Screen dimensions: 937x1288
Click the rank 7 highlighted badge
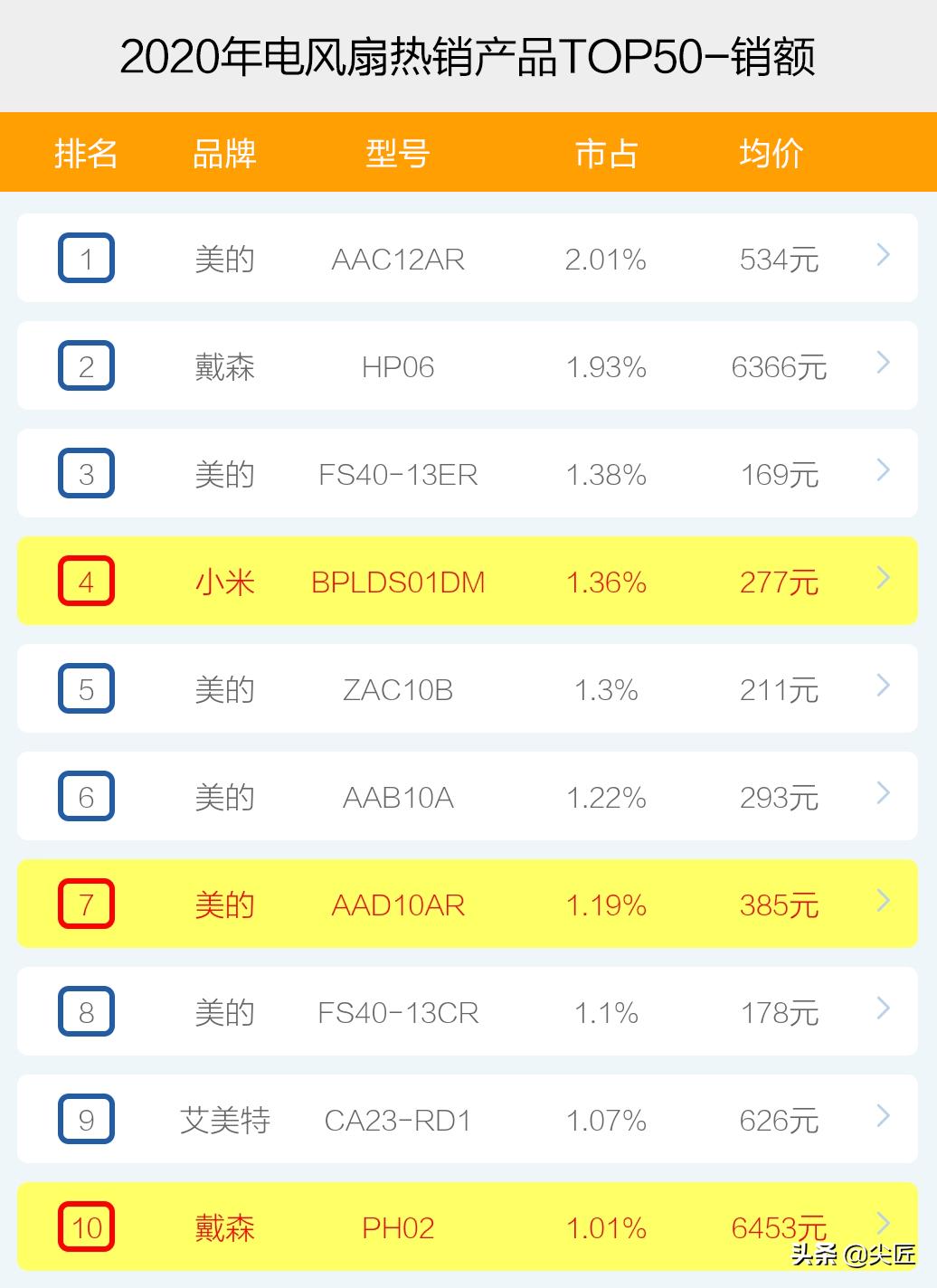(86, 904)
